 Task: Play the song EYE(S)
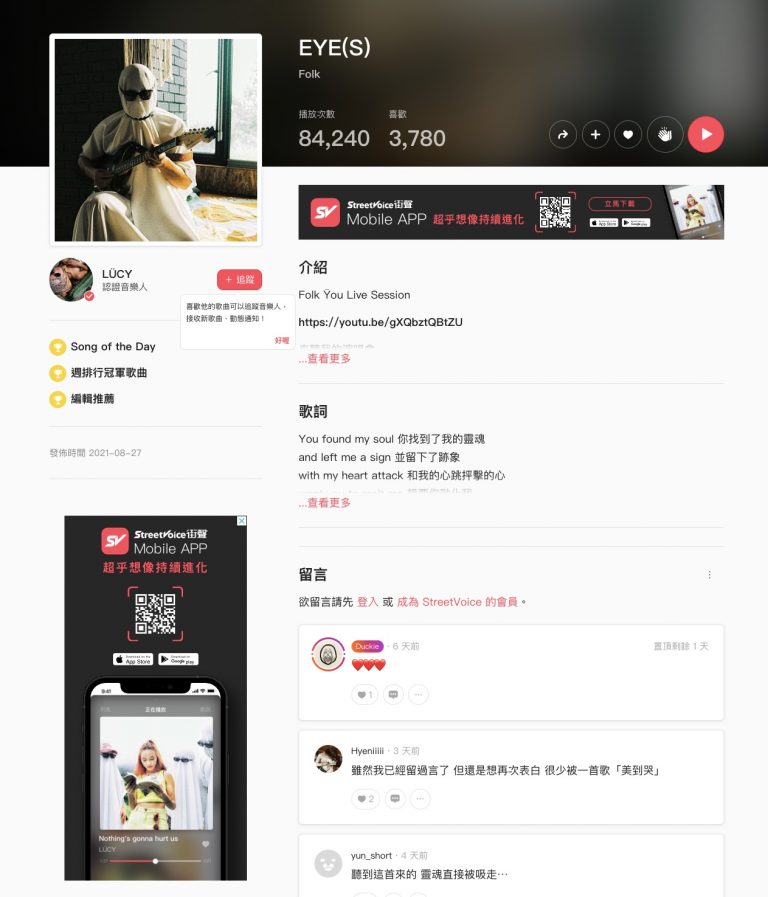pos(706,134)
